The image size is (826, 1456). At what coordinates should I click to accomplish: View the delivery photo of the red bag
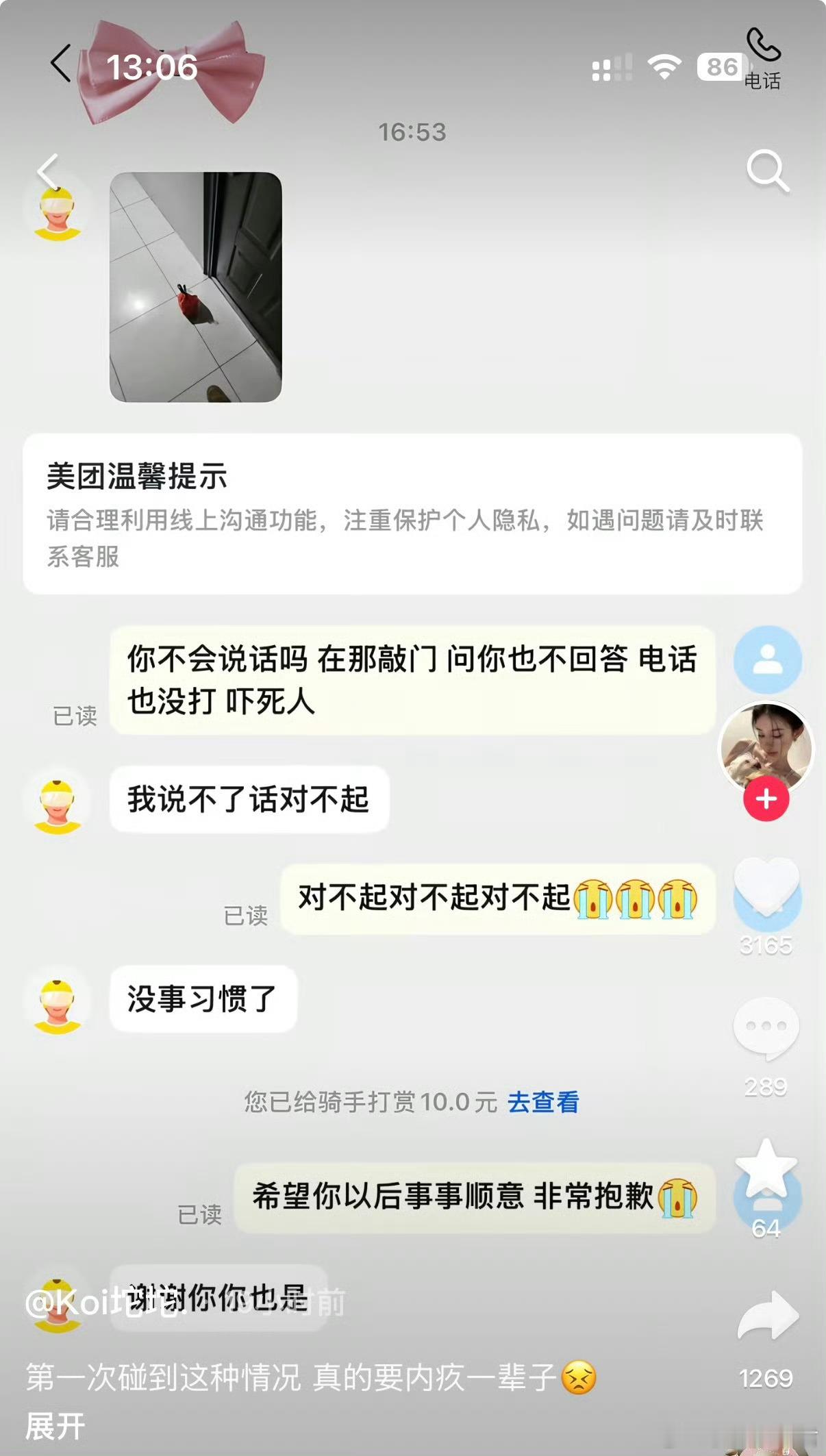tap(196, 288)
